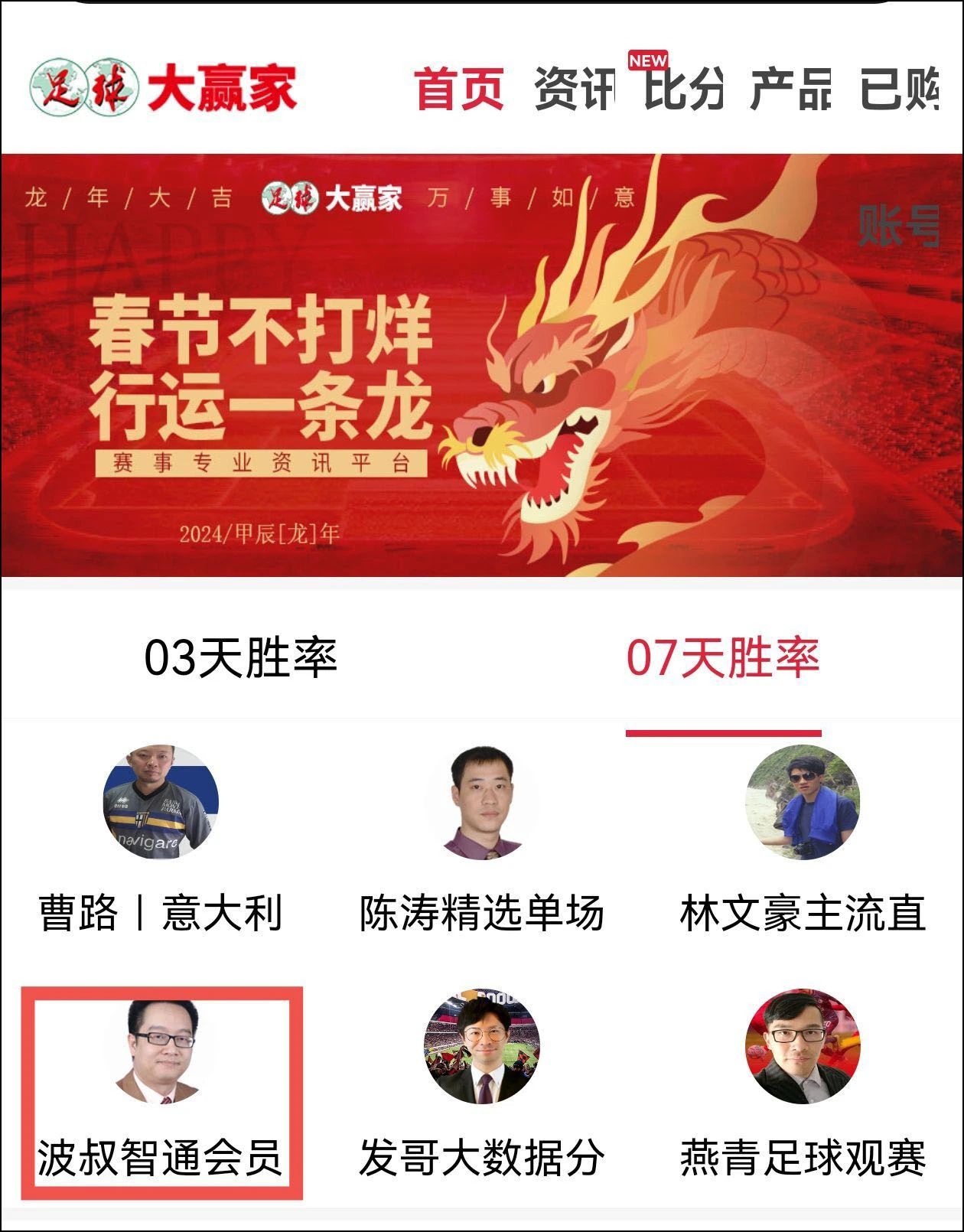This screenshot has height=1232, width=964.
Task: Open expert 曹路|意大利 profile
Action: (x=161, y=840)
